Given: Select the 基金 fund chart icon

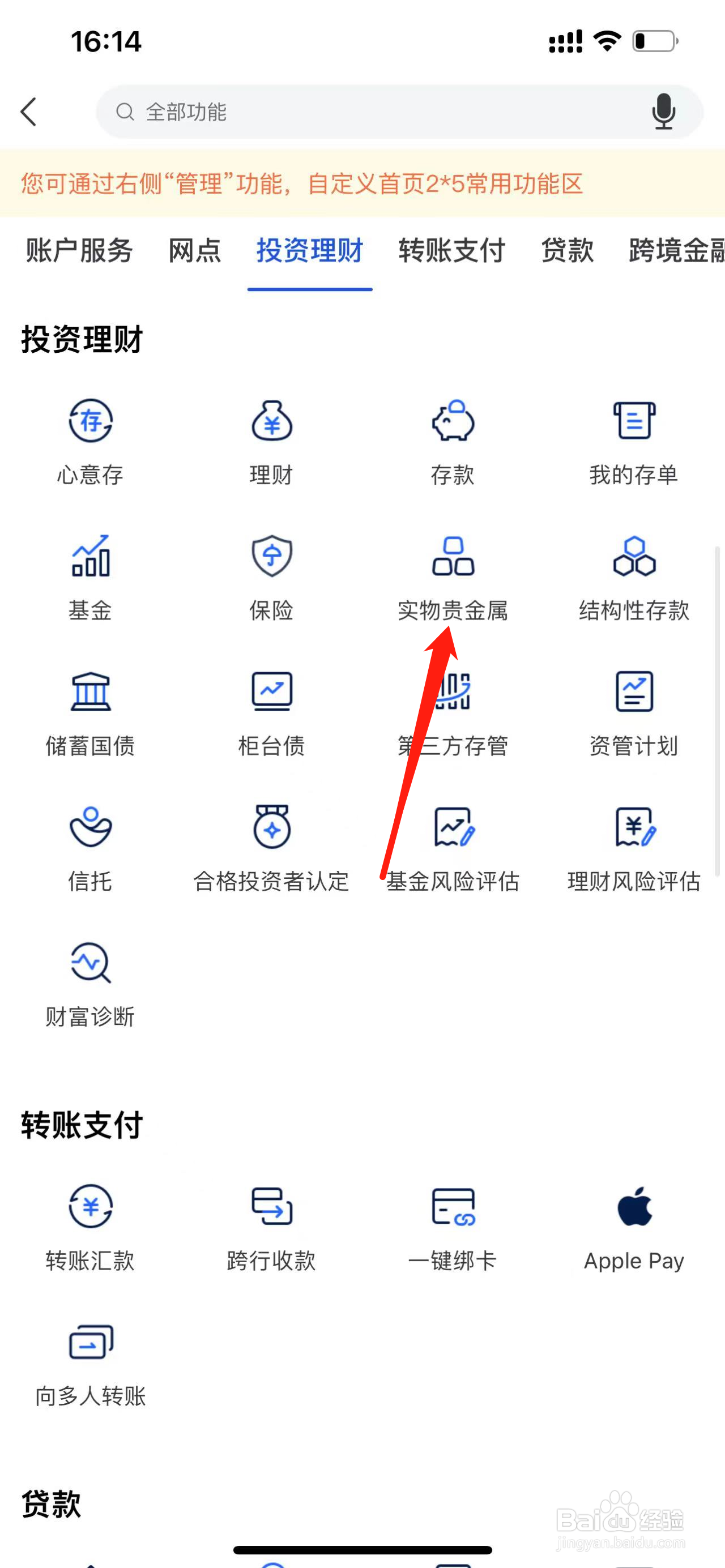Looking at the screenshot, I should [x=89, y=572].
